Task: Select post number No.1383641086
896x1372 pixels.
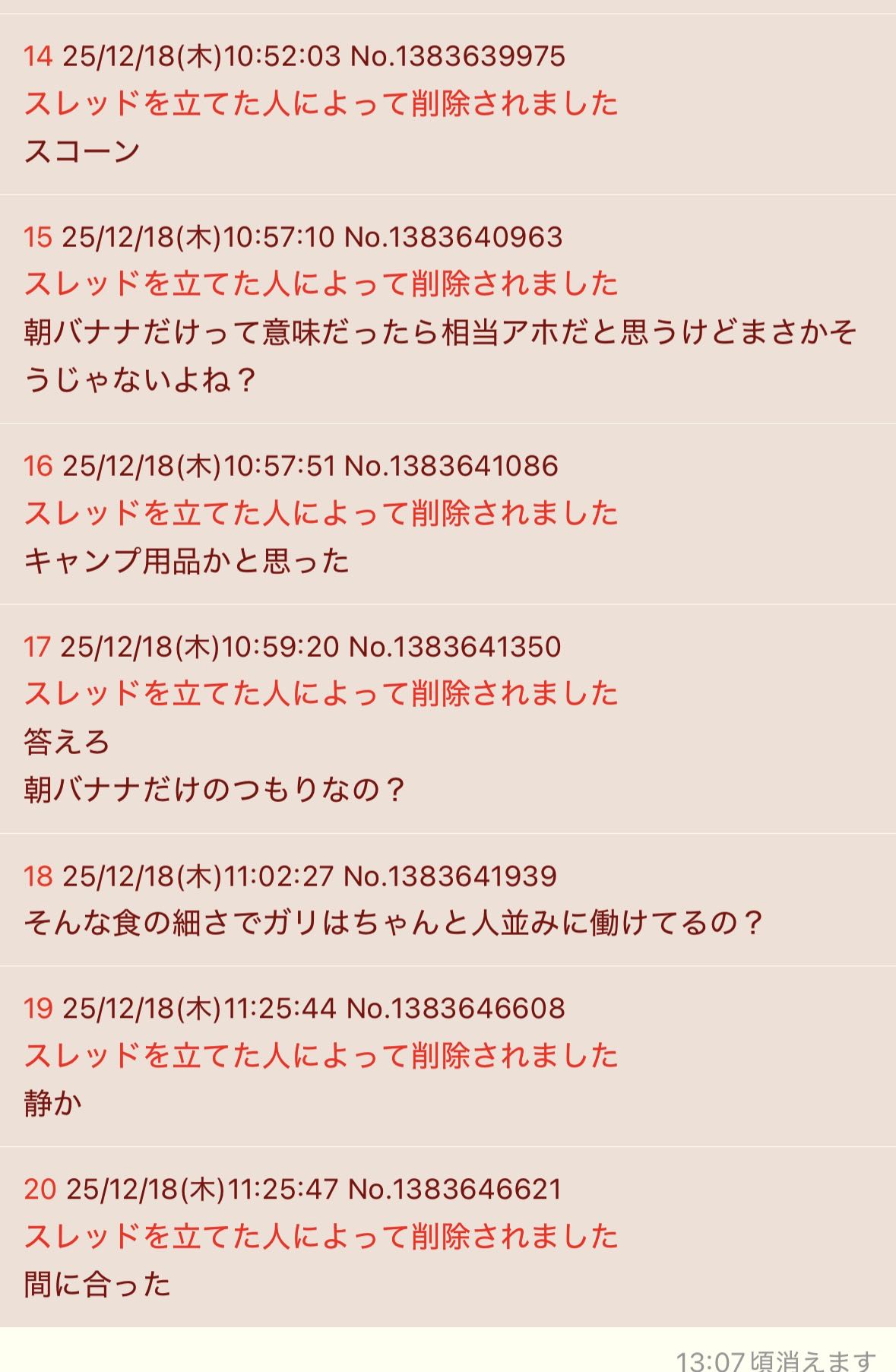Action: (x=451, y=466)
